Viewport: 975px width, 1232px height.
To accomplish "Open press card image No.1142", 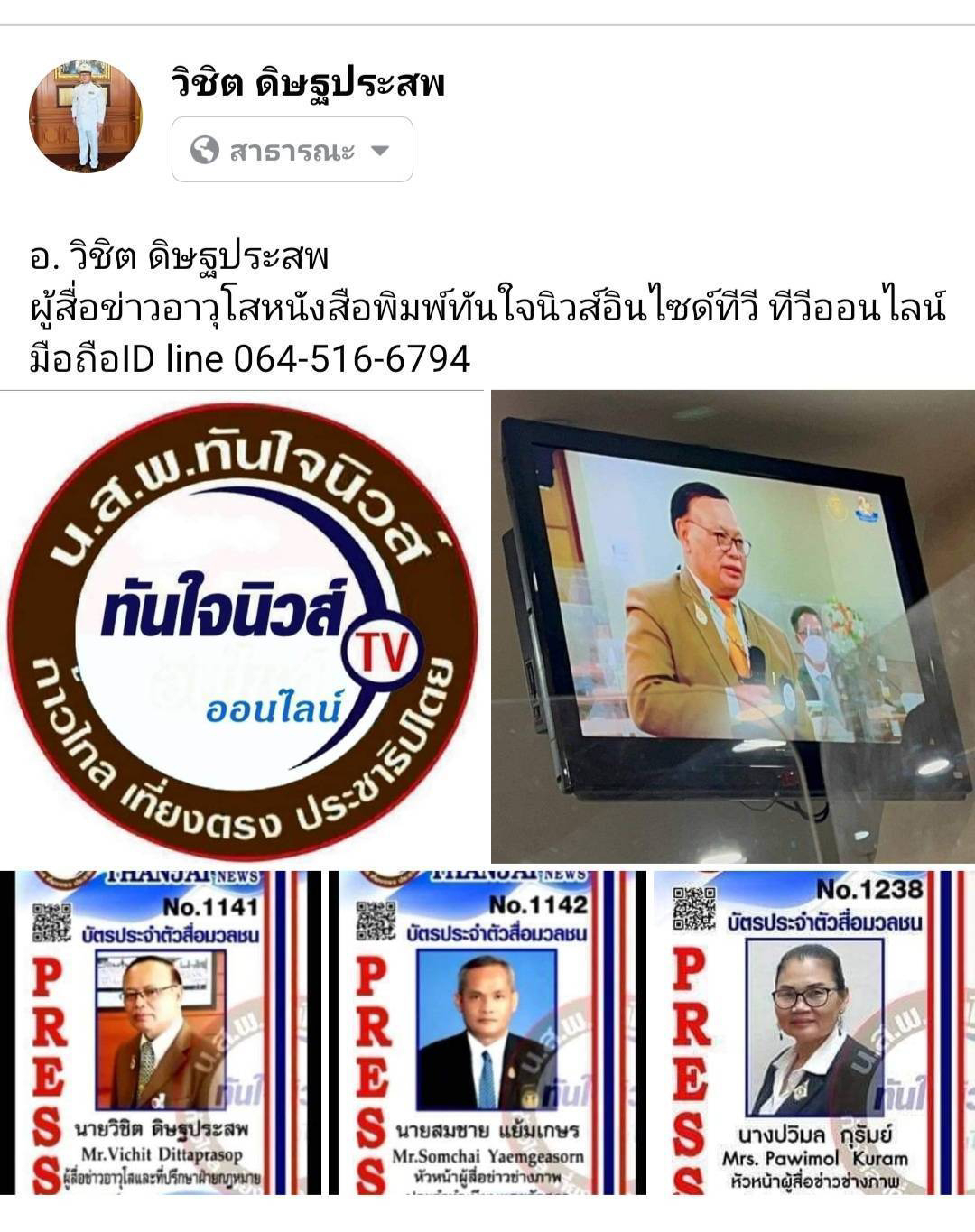I will (487, 1032).
